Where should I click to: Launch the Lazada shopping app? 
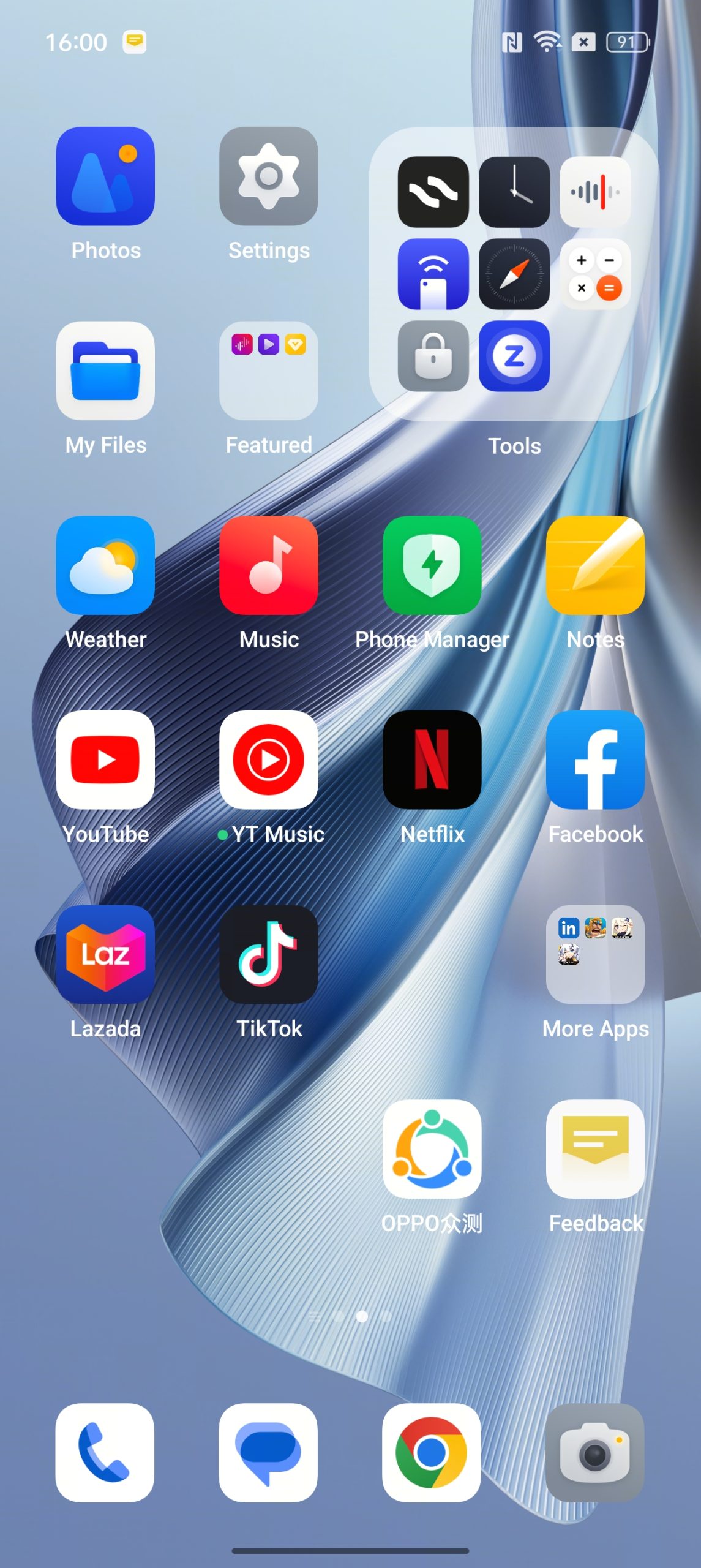pyautogui.click(x=105, y=954)
